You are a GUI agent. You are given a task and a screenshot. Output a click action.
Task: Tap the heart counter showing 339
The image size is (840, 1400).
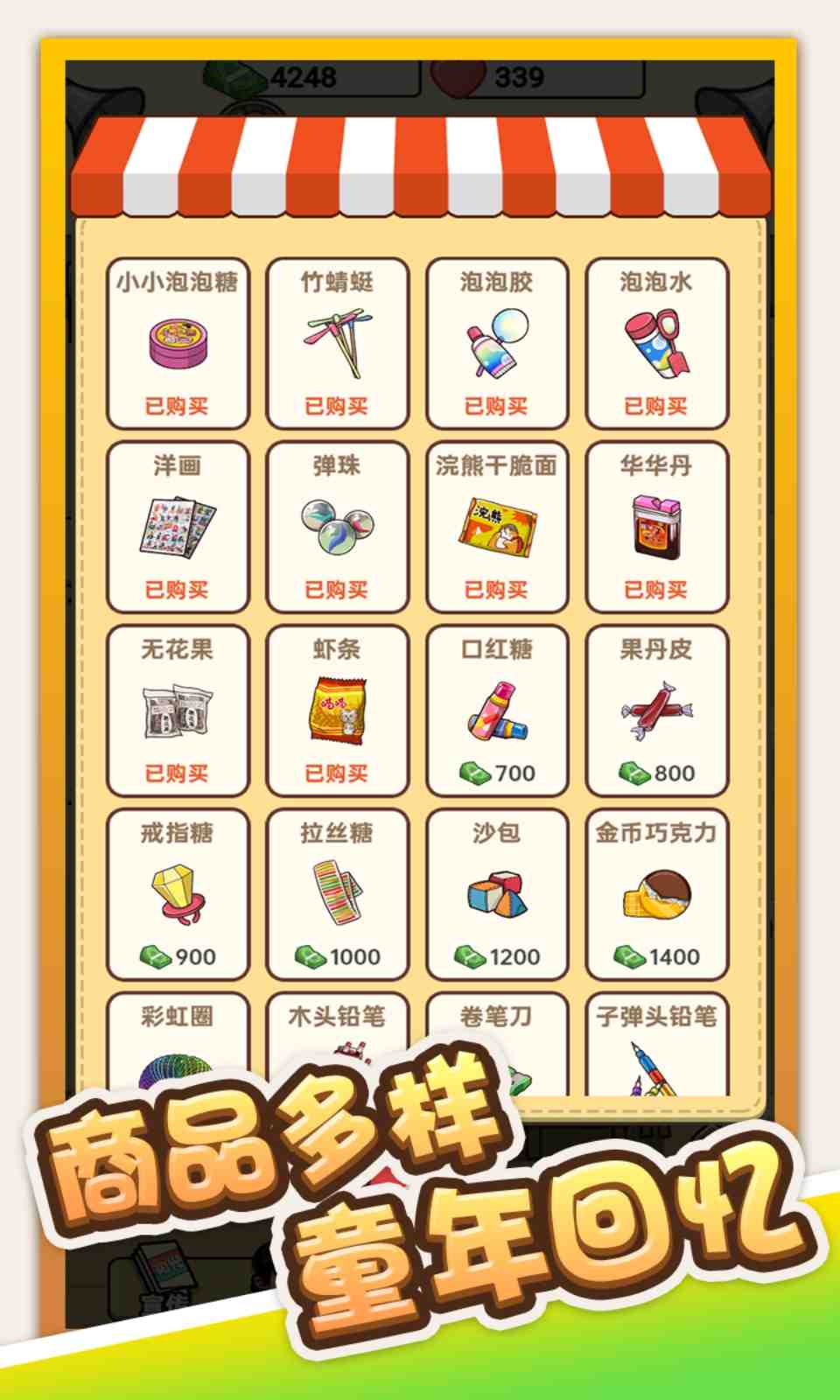(516, 76)
